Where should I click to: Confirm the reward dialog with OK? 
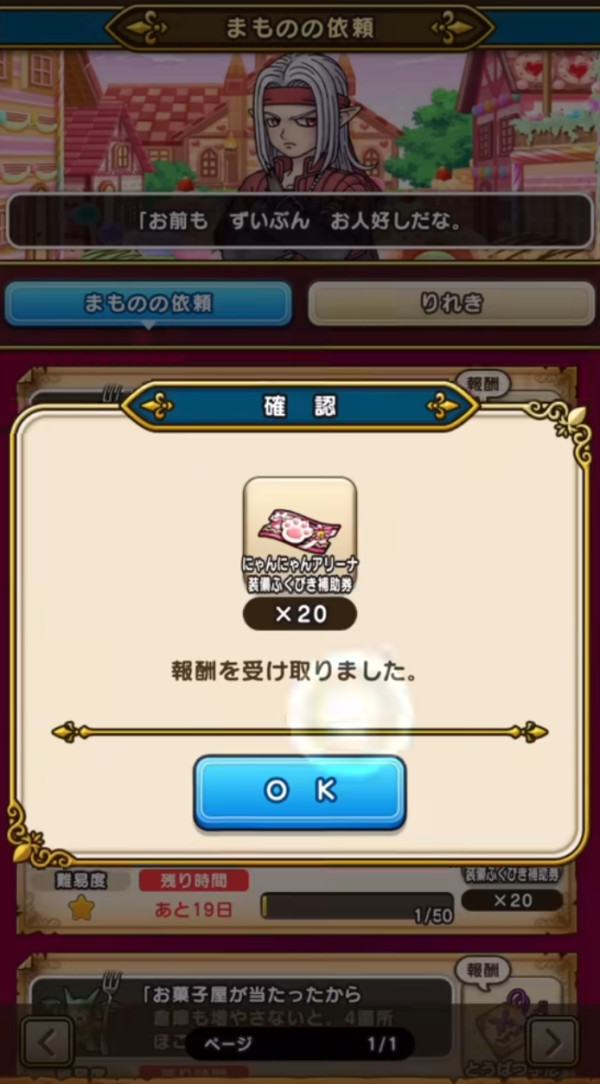coord(299,790)
